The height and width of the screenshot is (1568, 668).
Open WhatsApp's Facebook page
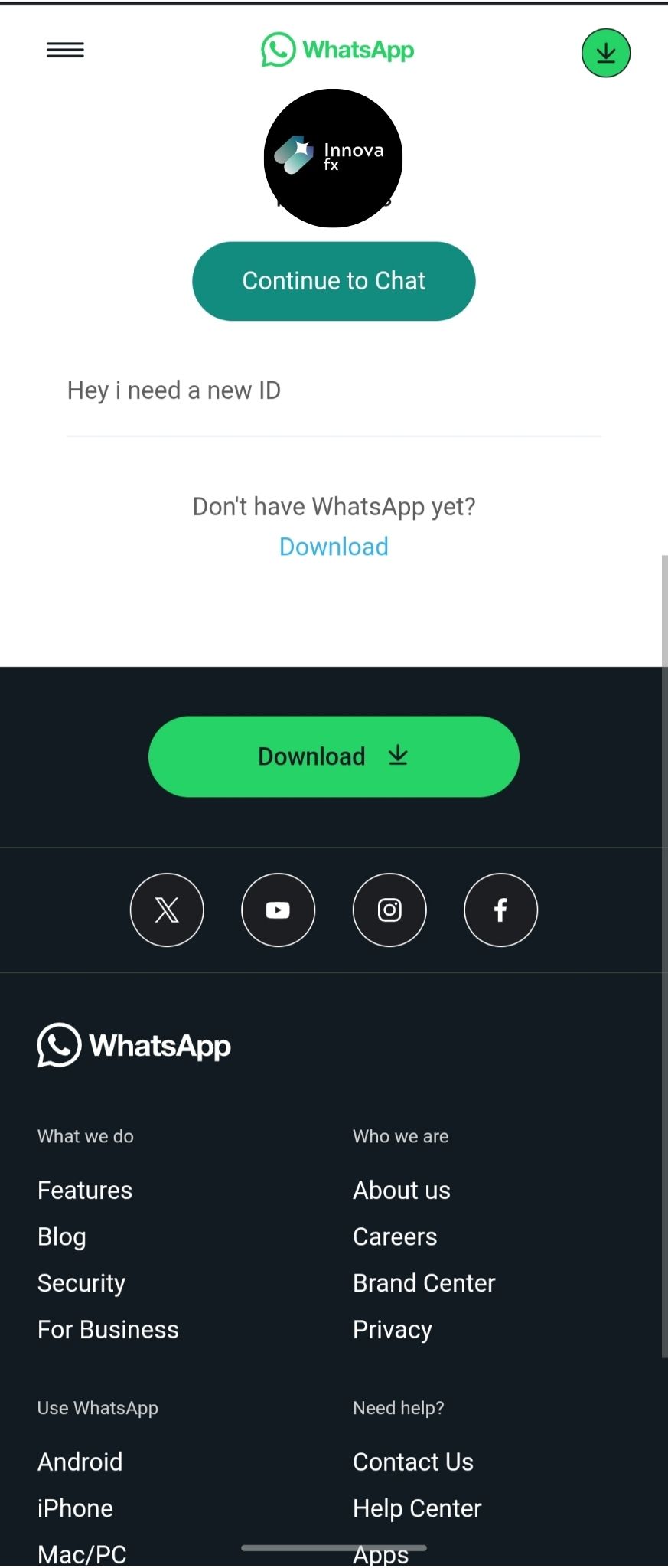[500, 910]
